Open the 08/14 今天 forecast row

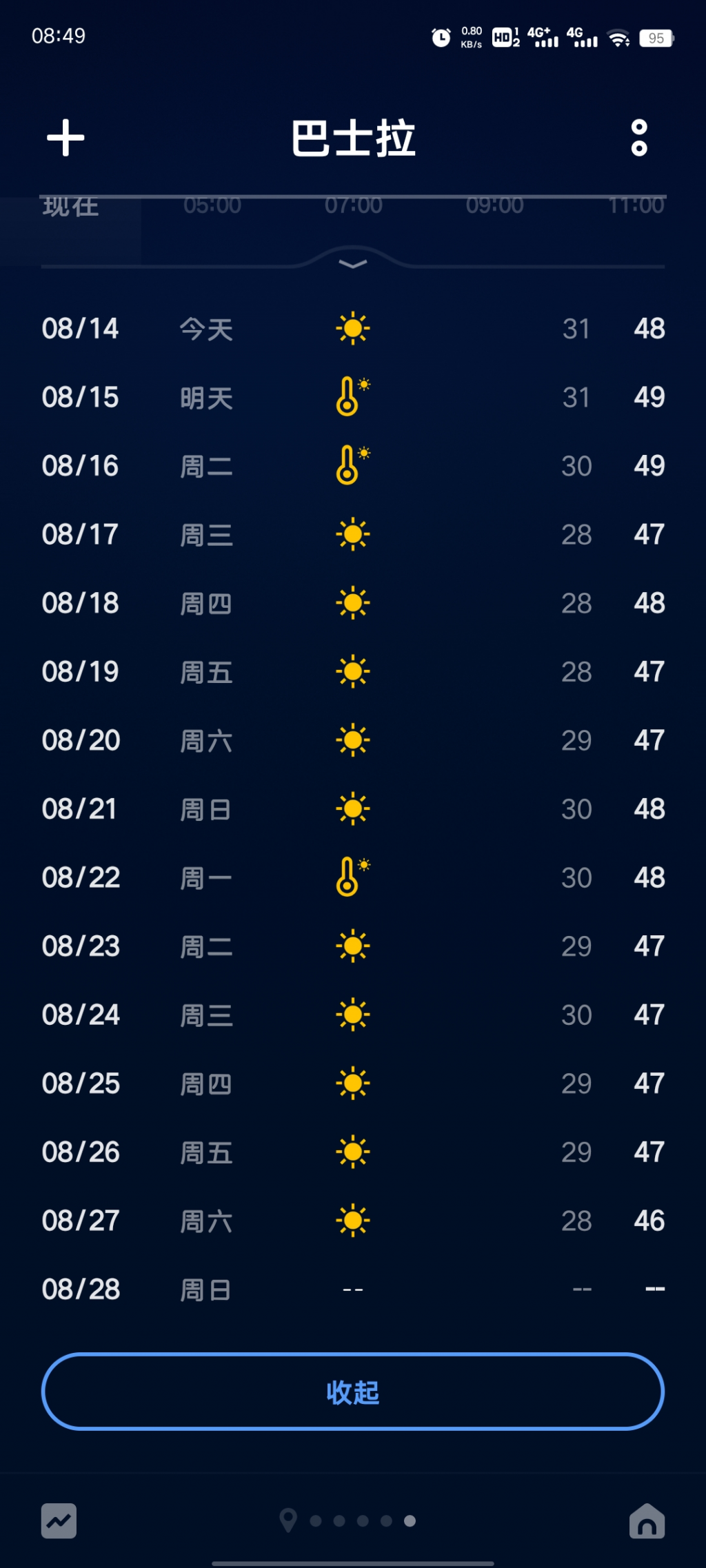pyautogui.click(x=352, y=329)
